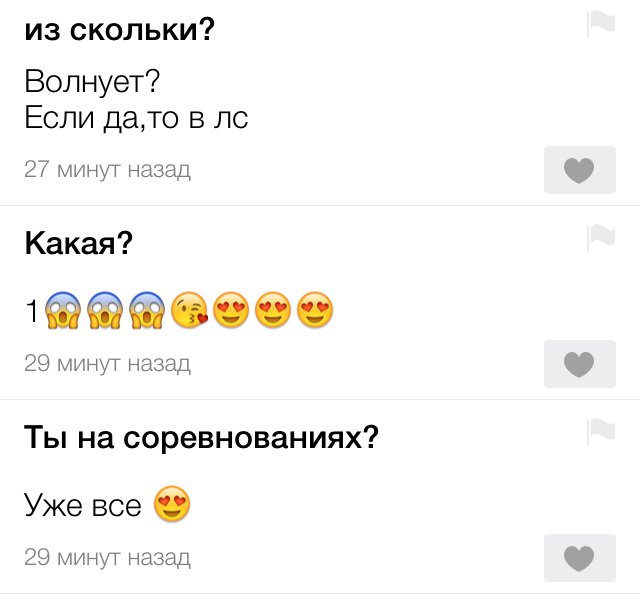Report the question 'из скольки?' via flag
640x600 pixels.
tap(600, 25)
